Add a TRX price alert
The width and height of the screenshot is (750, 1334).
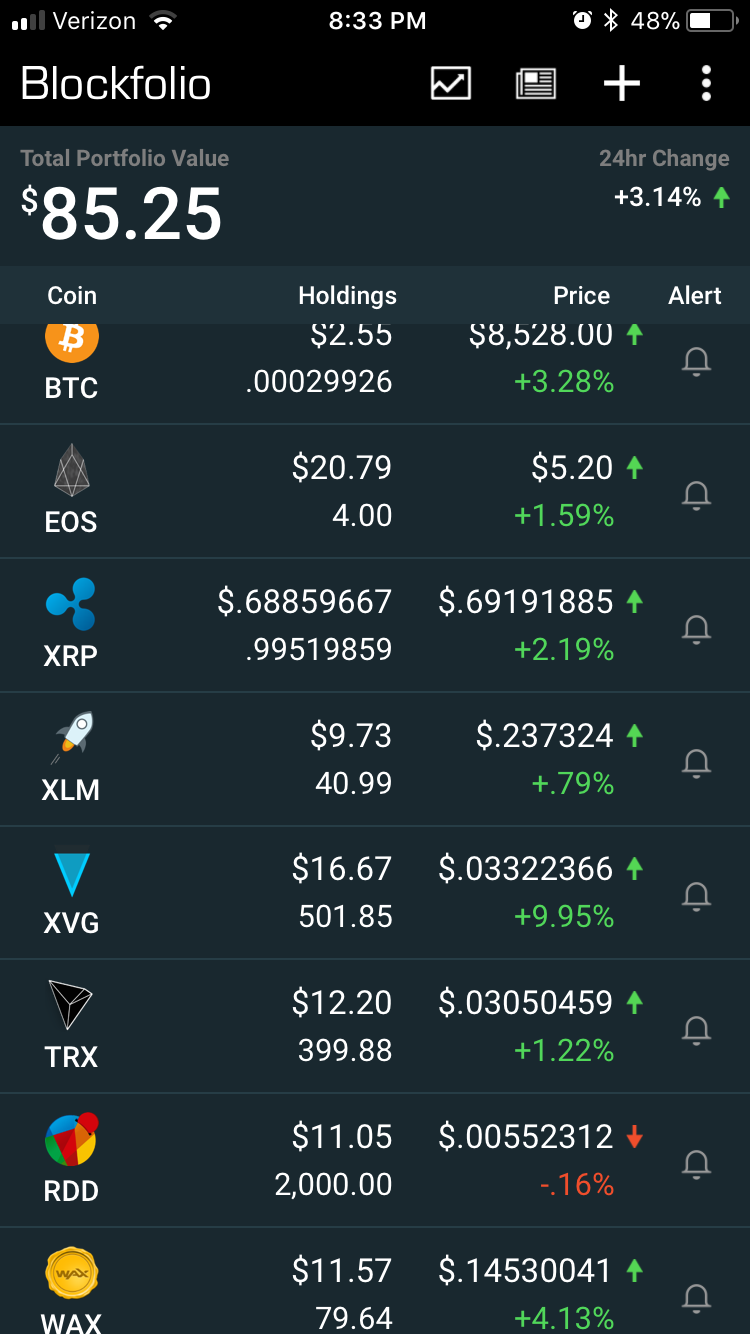(696, 1029)
